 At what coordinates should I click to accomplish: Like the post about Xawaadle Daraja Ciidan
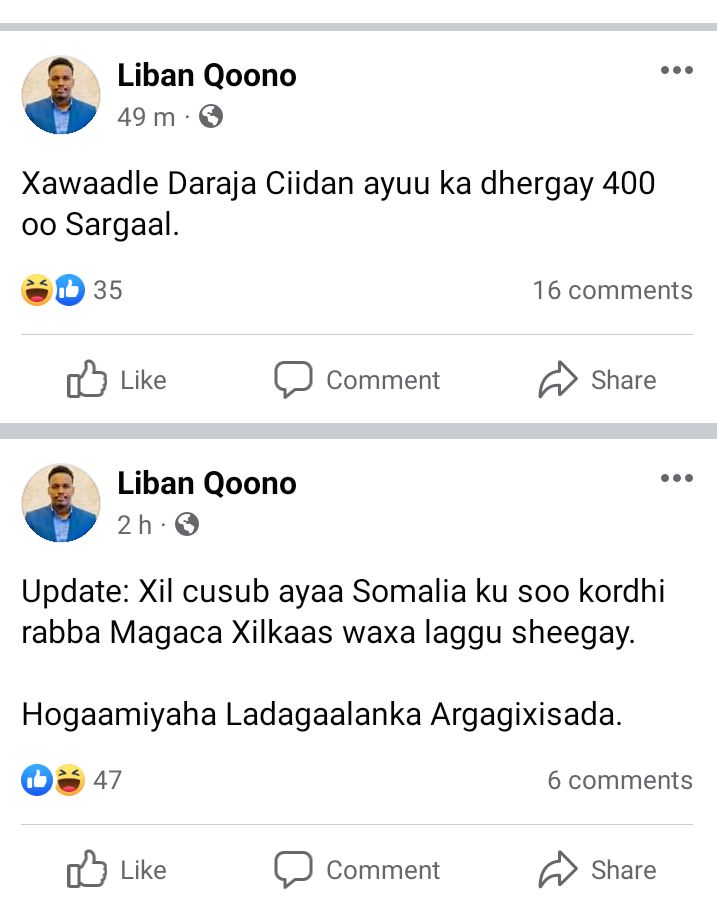tap(116, 380)
